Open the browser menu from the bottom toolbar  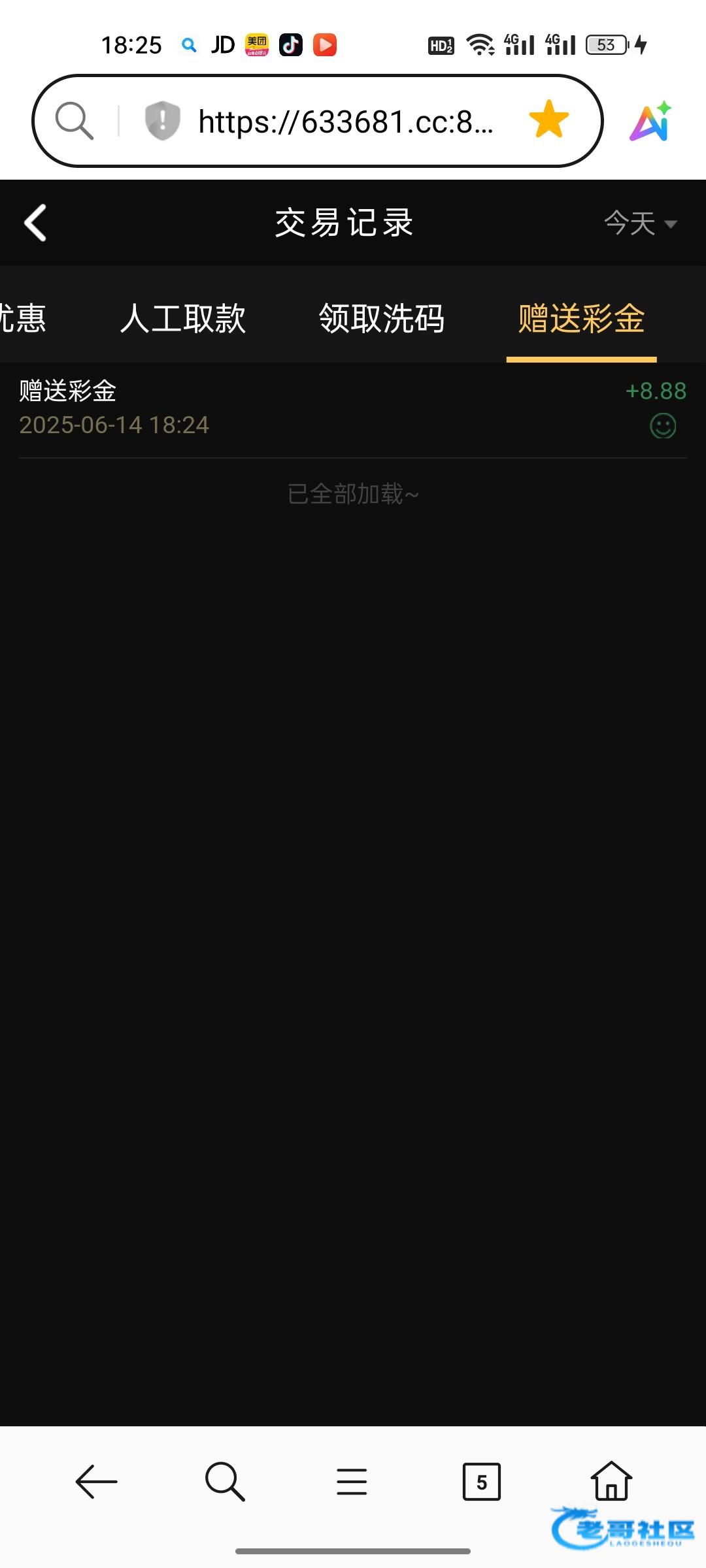(352, 1482)
